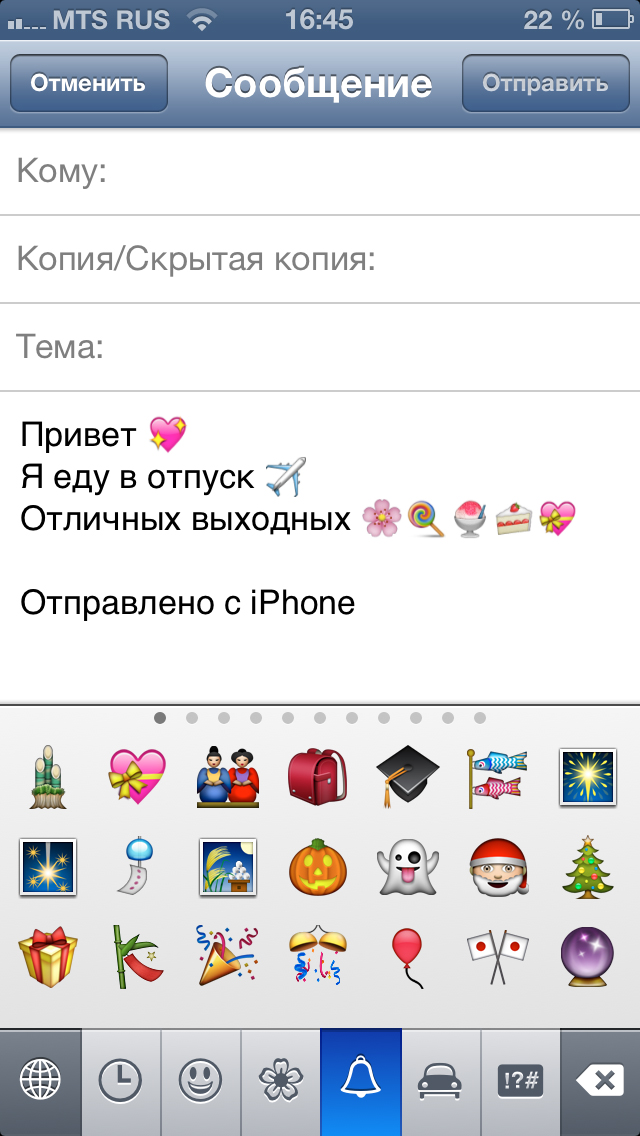Open recently used emoji tab
The width and height of the screenshot is (640, 1136).
(x=120, y=1081)
